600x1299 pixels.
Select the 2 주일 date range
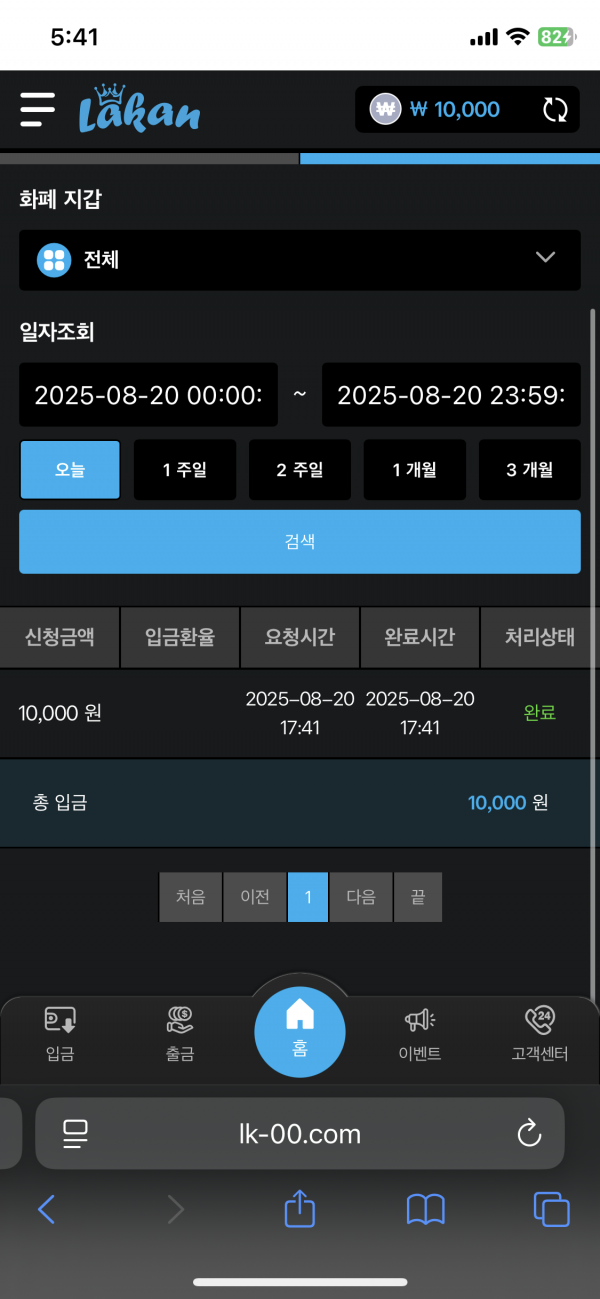tap(300, 470)
